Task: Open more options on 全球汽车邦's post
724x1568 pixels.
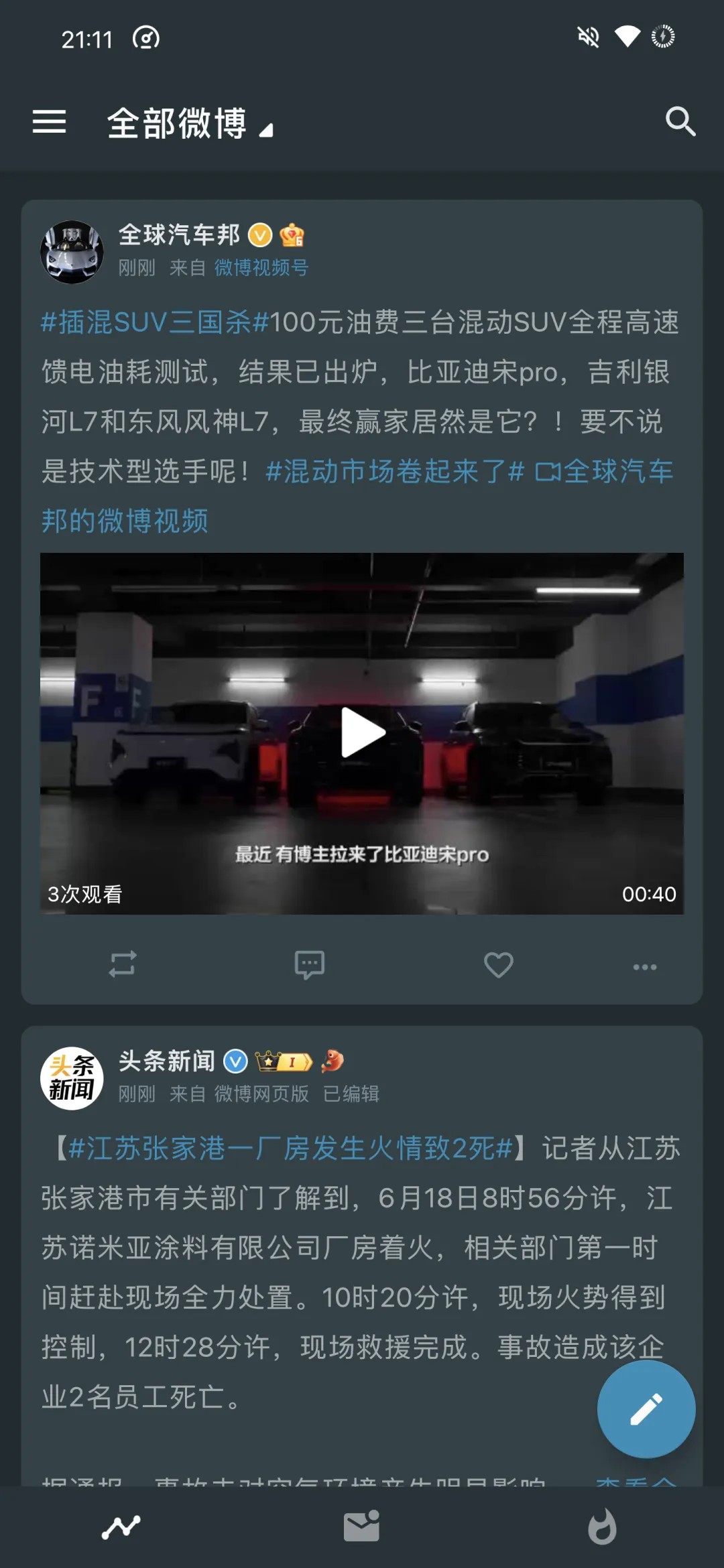Action: click(x=645, y=966)
